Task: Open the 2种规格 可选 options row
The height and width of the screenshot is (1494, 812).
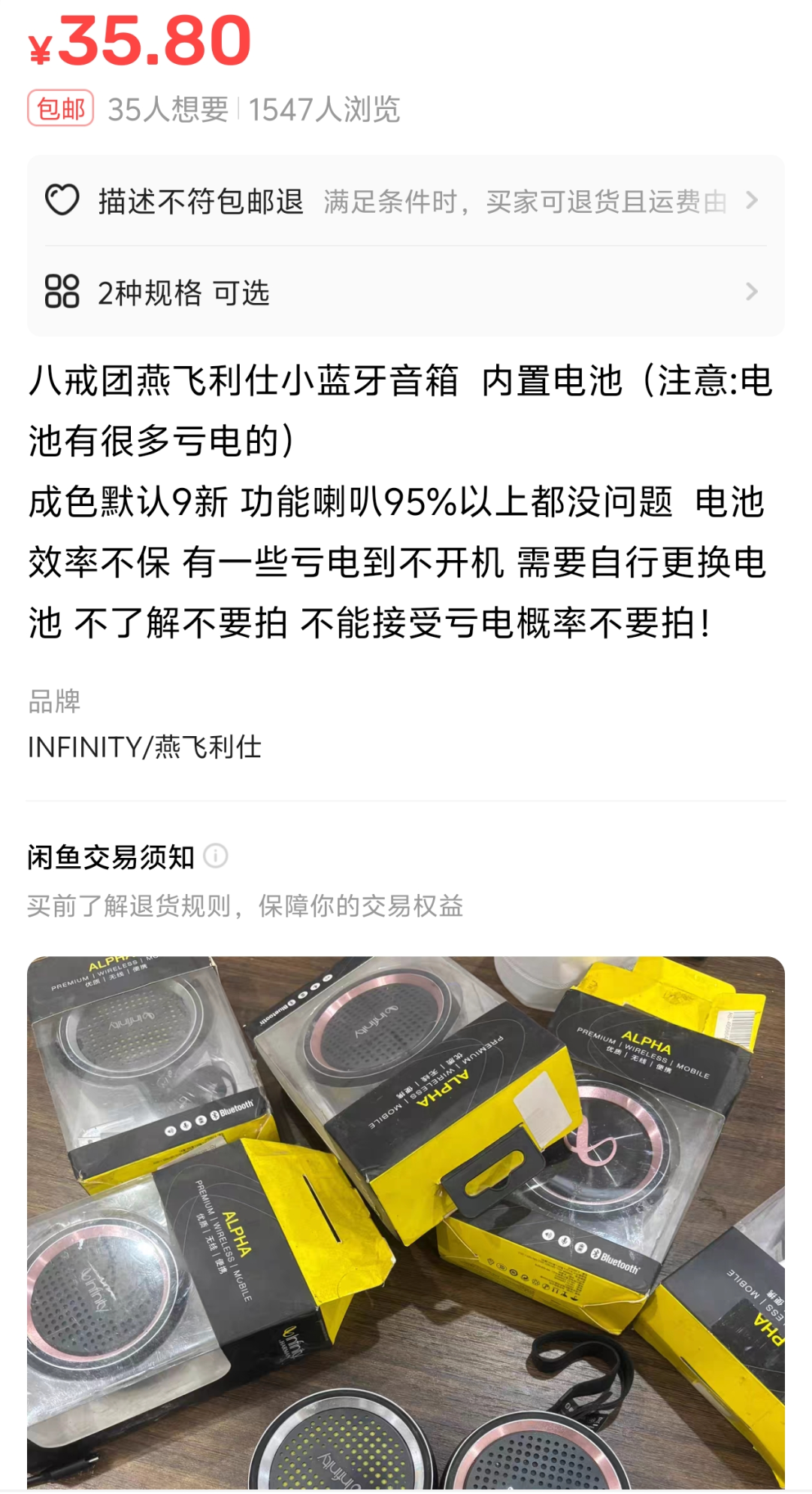Action: [x=406, y=292]
